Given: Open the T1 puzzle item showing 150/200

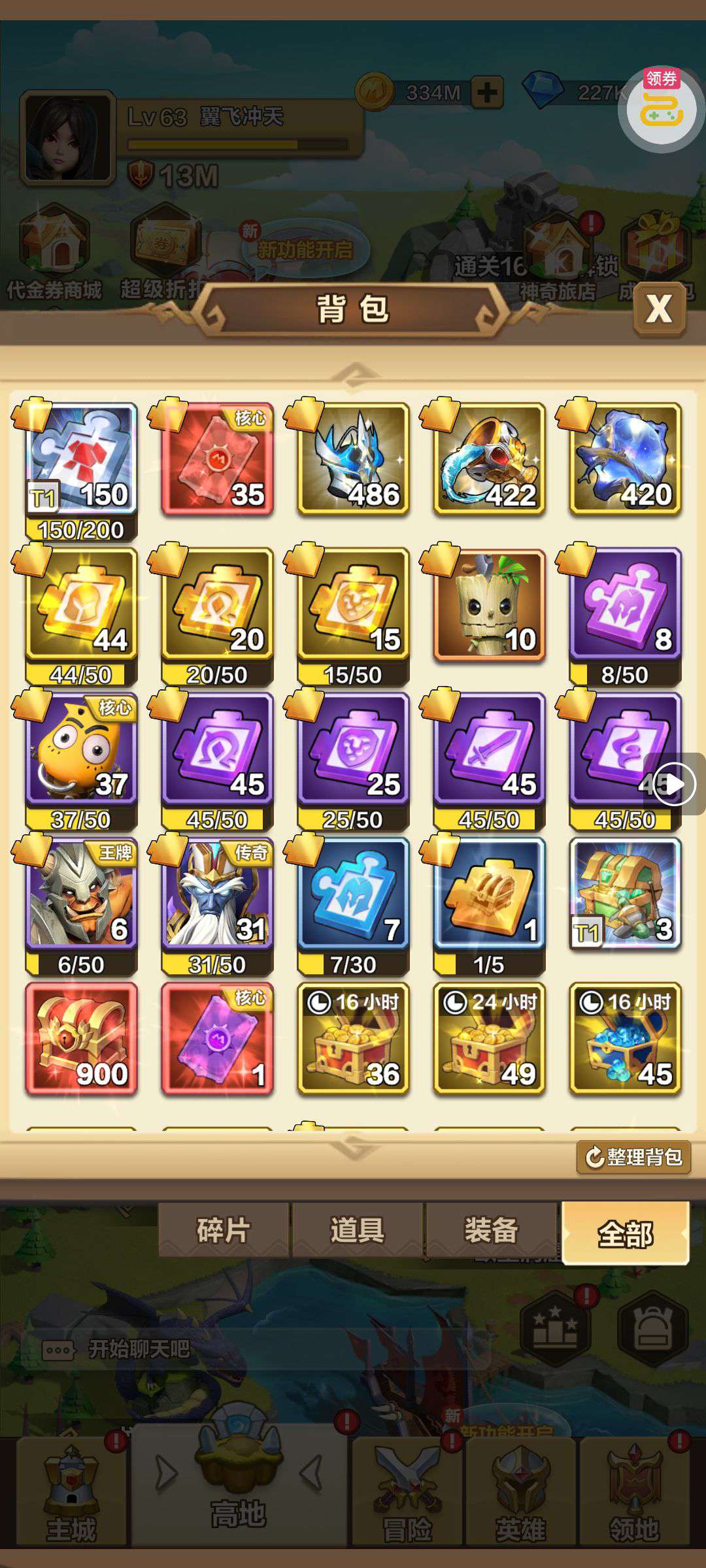Looking at the screenshot, I should [x=81, y=459].
